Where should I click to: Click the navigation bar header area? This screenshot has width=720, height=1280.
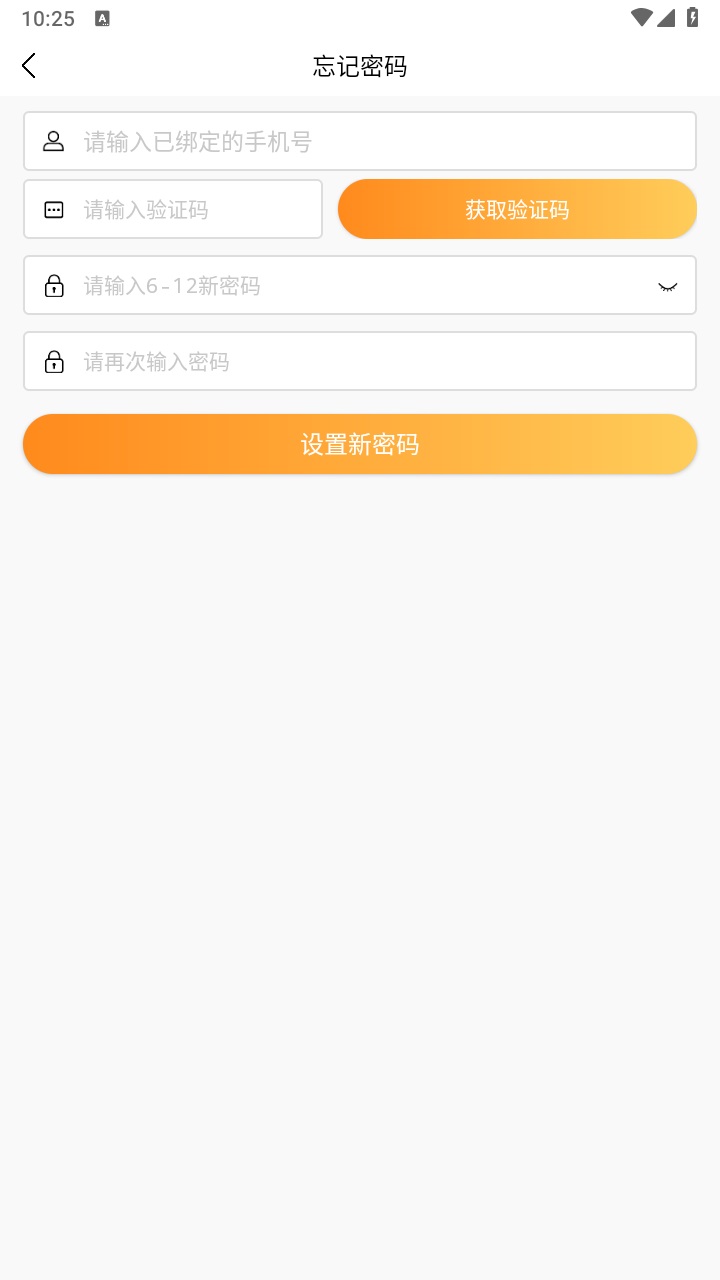[360, 65]
